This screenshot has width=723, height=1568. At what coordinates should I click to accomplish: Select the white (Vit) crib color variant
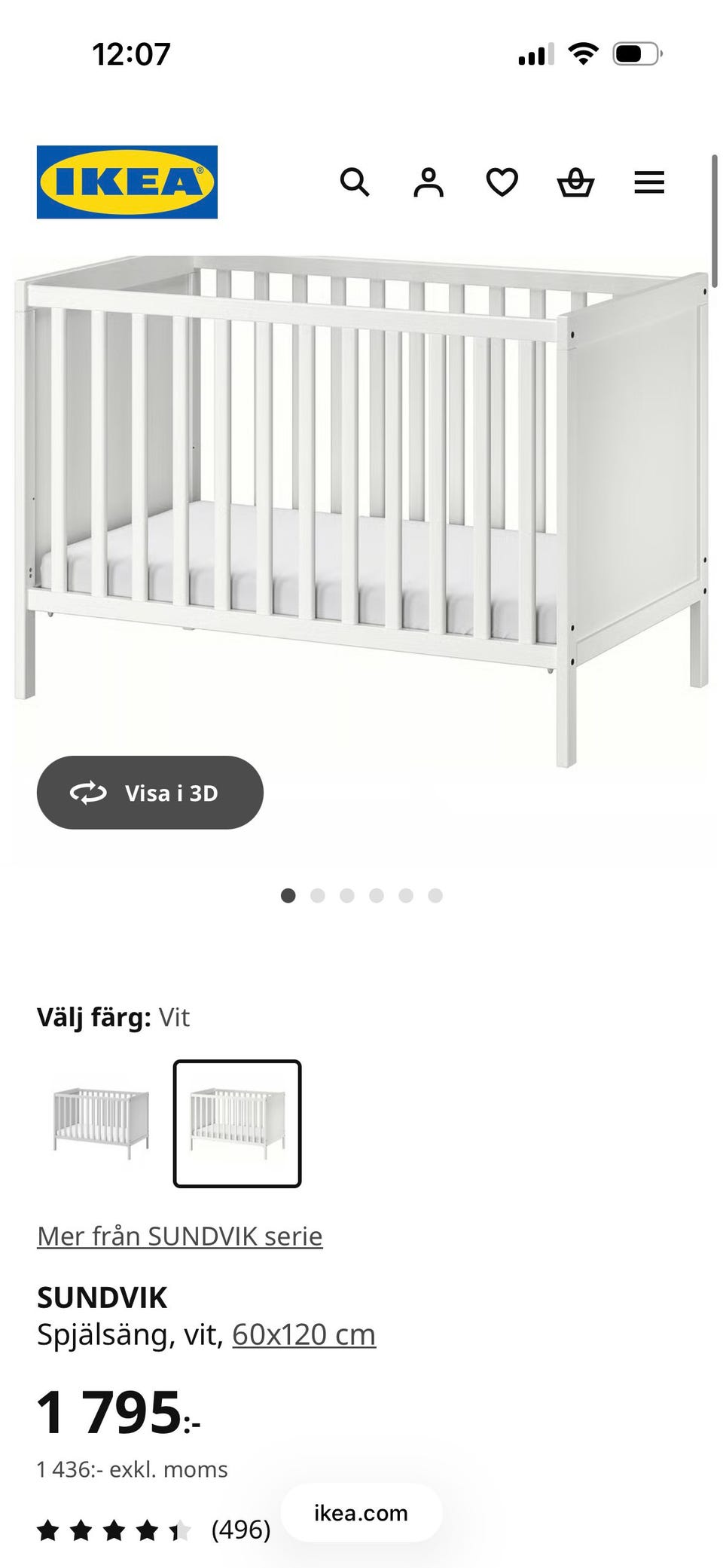237,1123
